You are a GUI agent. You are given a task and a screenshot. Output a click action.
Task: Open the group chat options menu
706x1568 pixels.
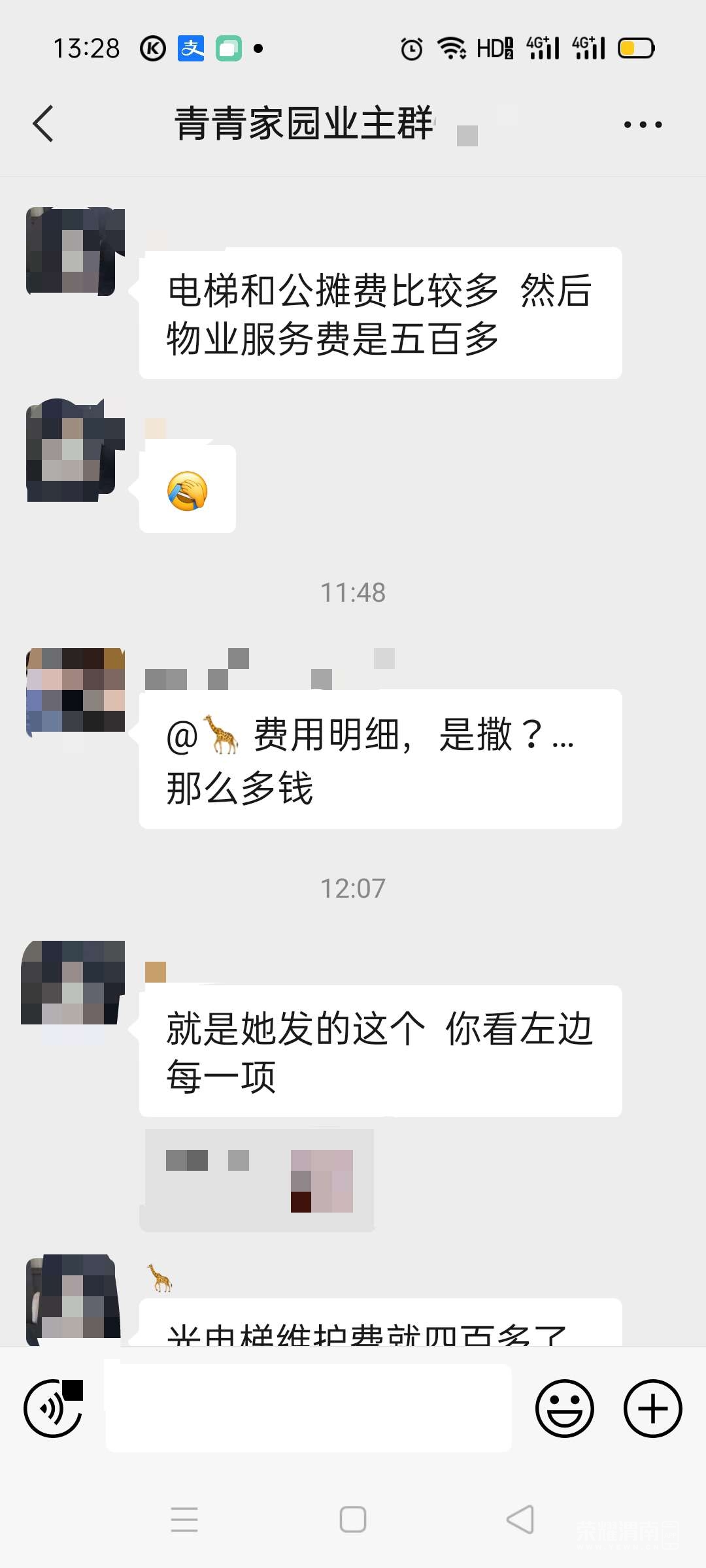coord(643,124)
